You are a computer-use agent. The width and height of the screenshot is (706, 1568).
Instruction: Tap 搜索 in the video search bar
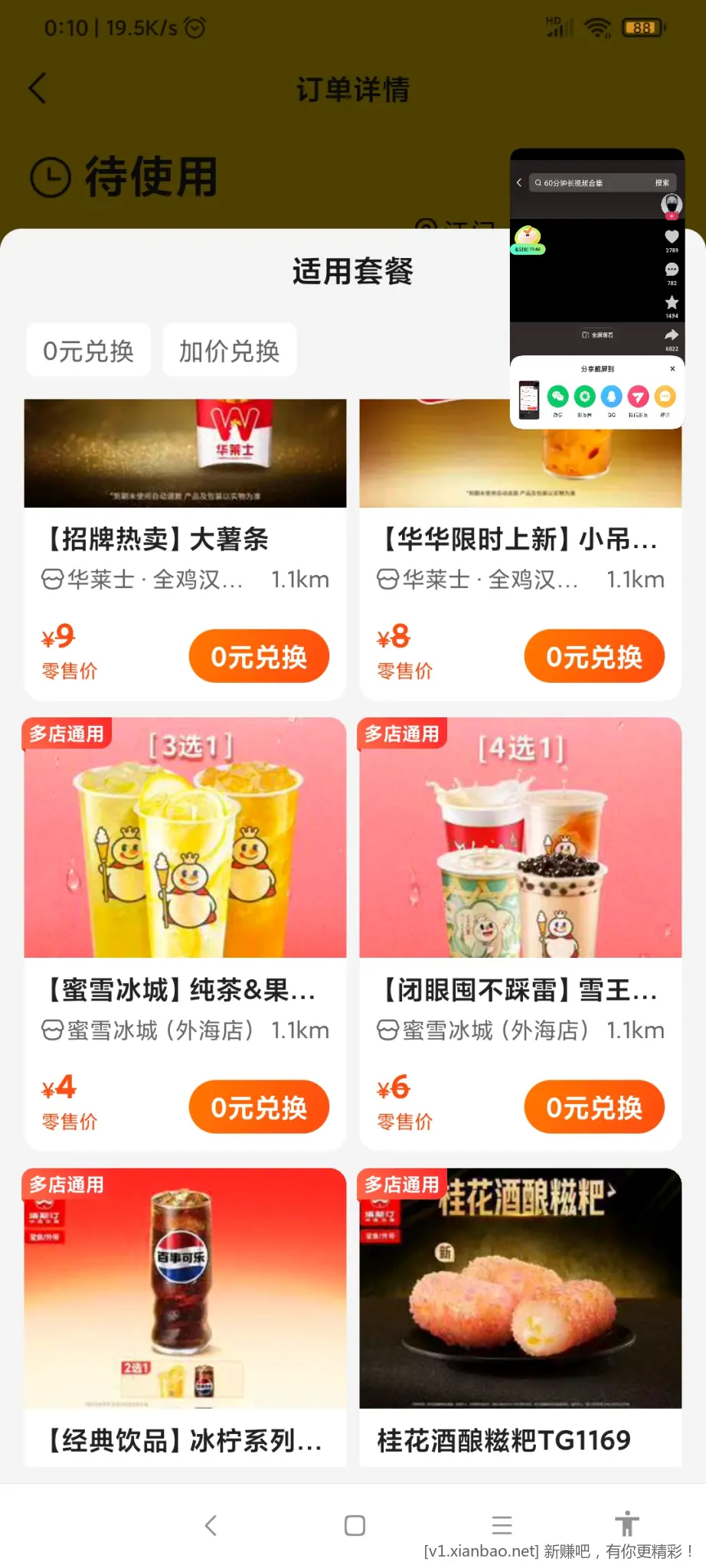click(x=663, y=182)
